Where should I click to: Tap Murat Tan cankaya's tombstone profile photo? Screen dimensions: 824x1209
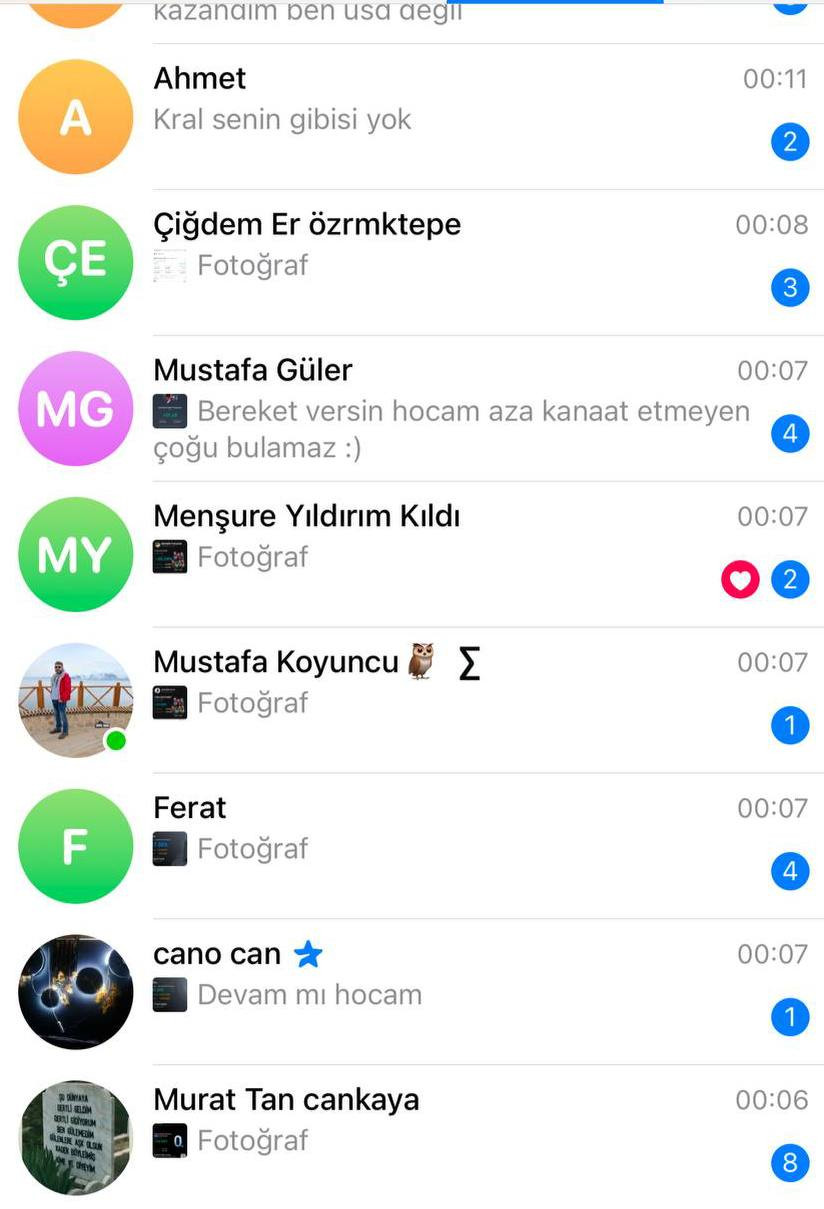tap(75, 1138)
